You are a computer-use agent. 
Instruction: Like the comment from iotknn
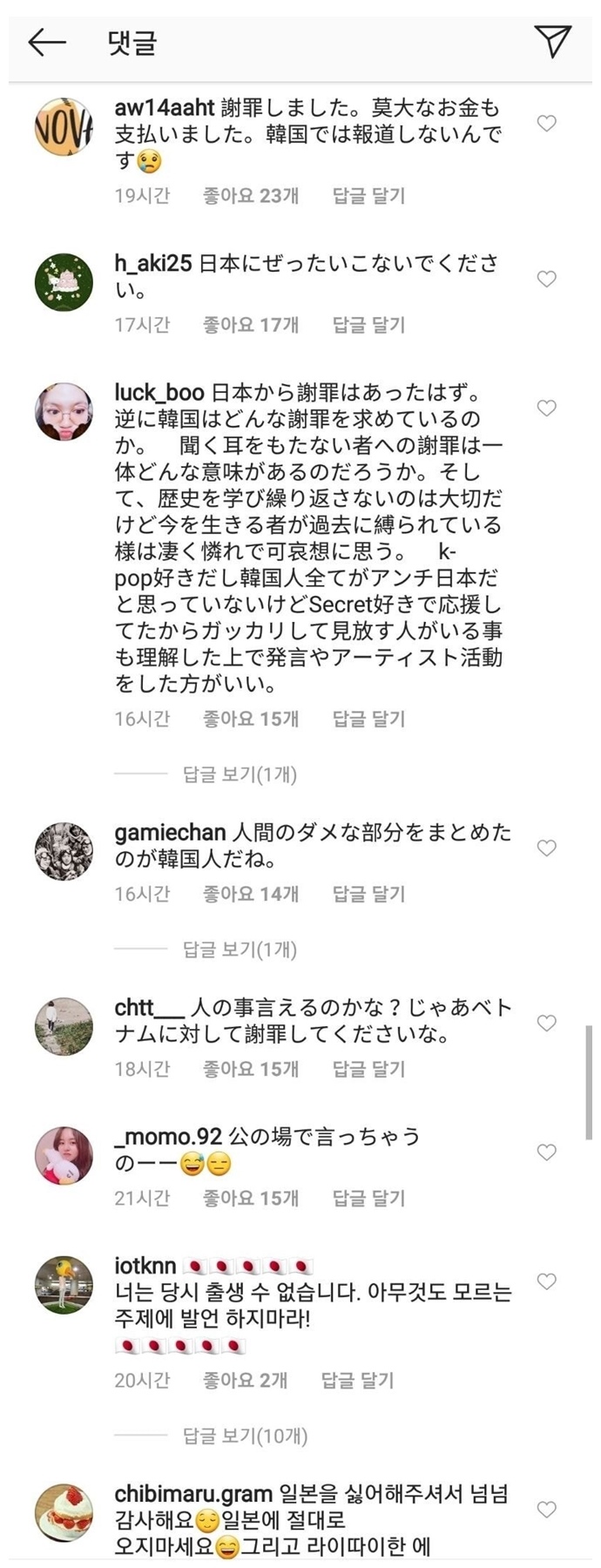point(546,1281)
